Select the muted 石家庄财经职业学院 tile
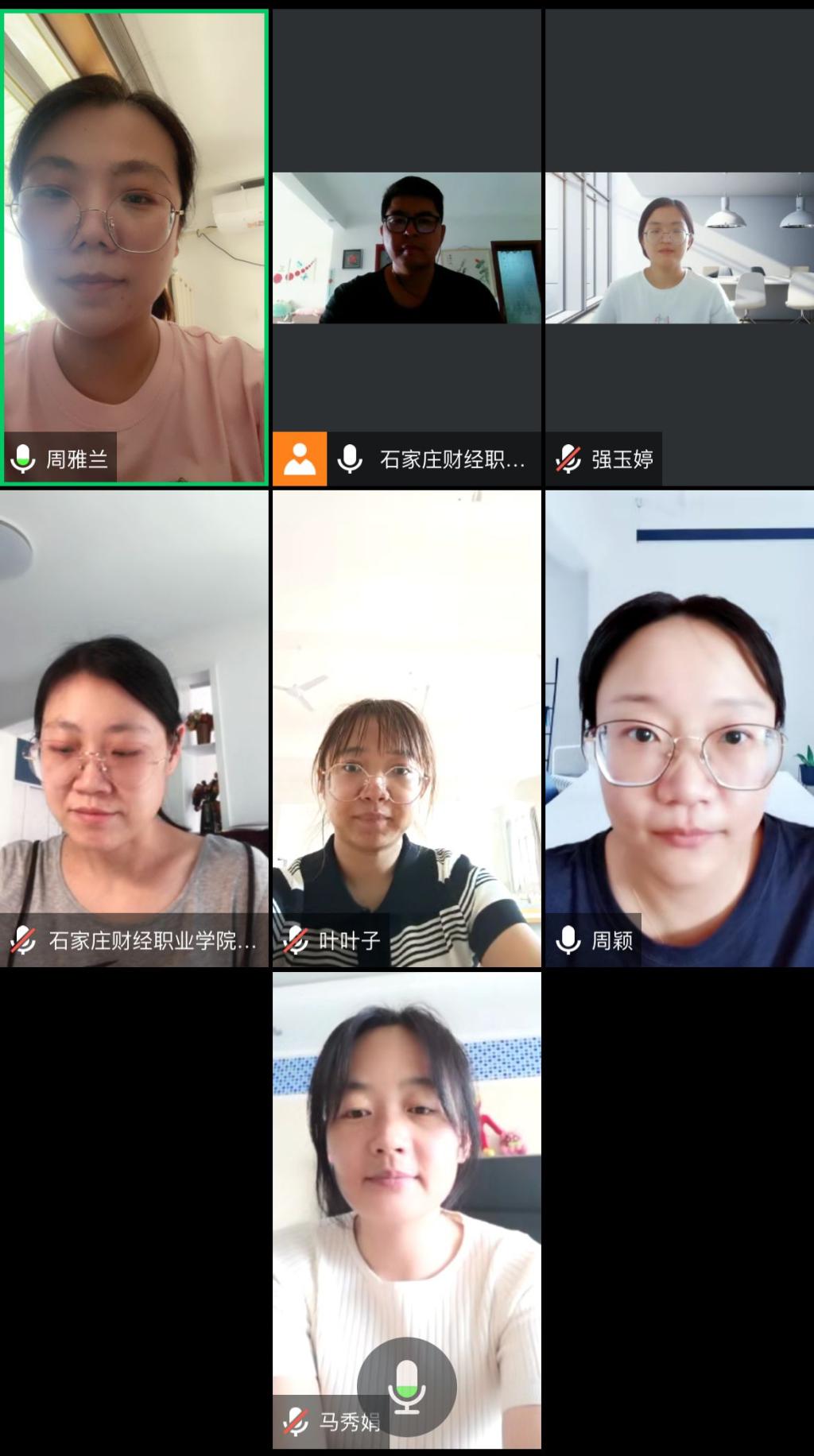This screenshot has width=814, height=1456. [x=134, y=727]
